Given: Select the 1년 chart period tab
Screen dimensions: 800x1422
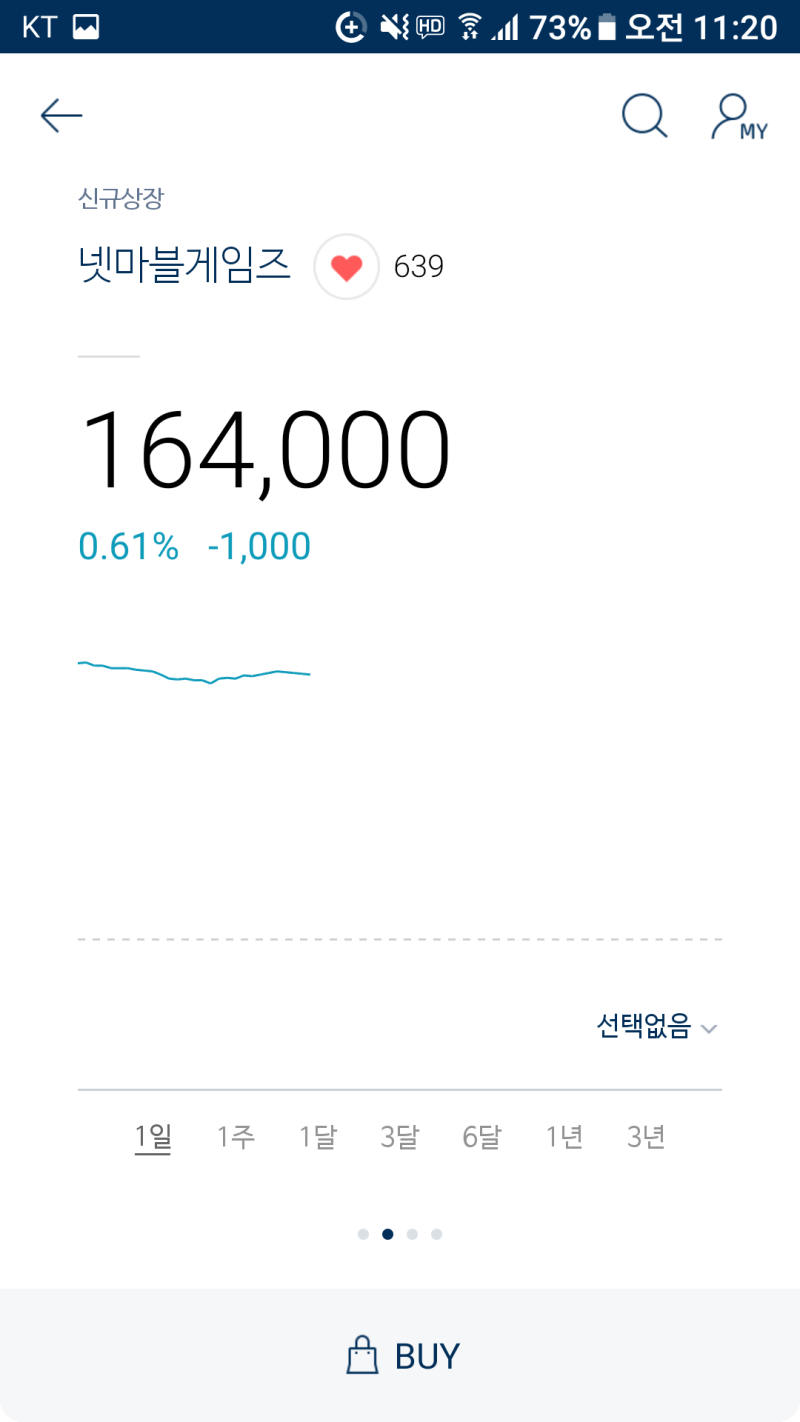Looking at the screenshot, I should pyautogui.click(x=564, y=1136).
